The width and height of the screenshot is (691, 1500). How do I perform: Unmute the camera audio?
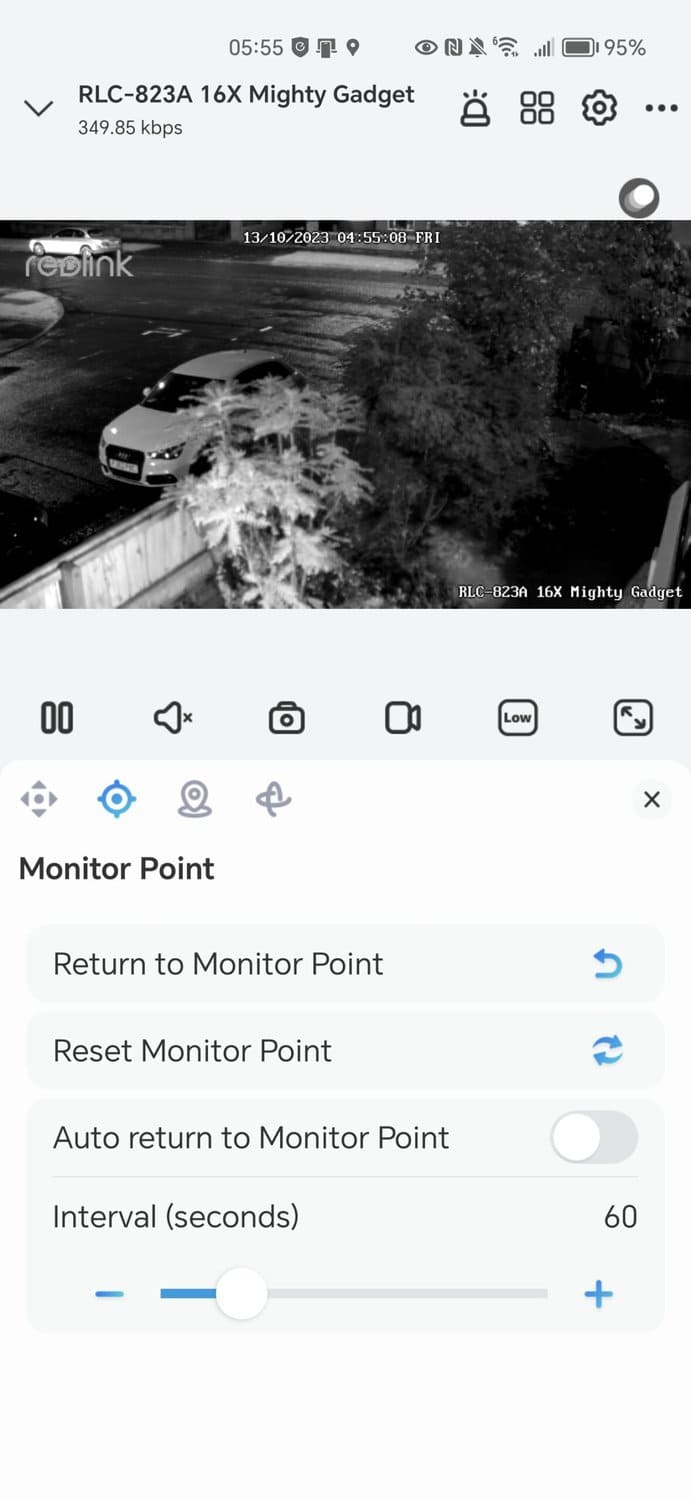pyautogui.click(x=172, y=718)
